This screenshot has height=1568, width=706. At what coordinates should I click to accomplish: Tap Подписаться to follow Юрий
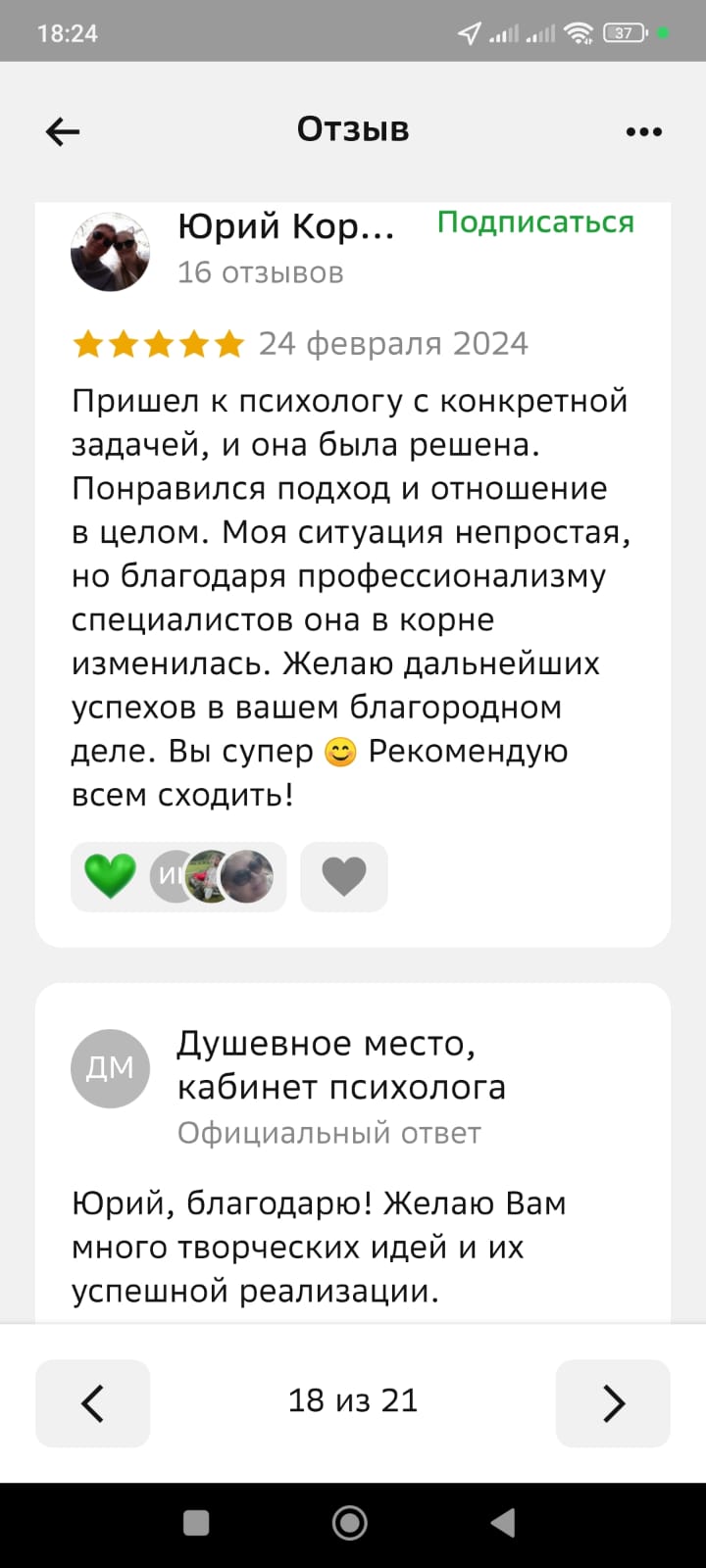(x=535, y=222)
